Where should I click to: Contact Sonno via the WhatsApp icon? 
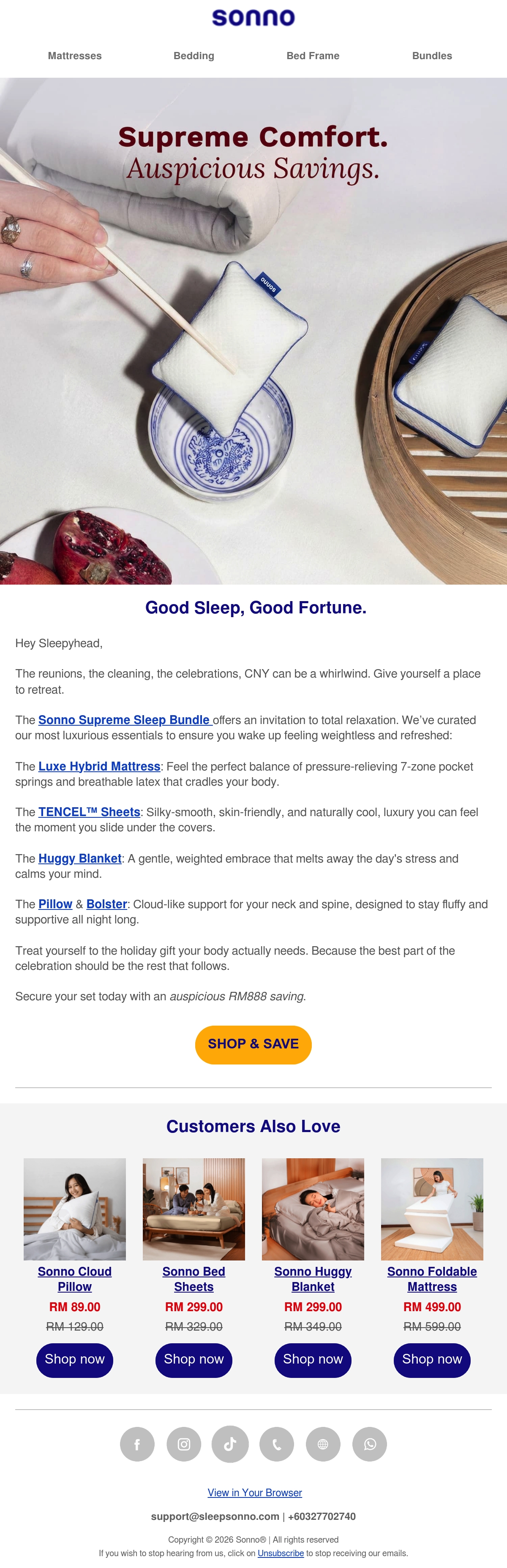369,1444
